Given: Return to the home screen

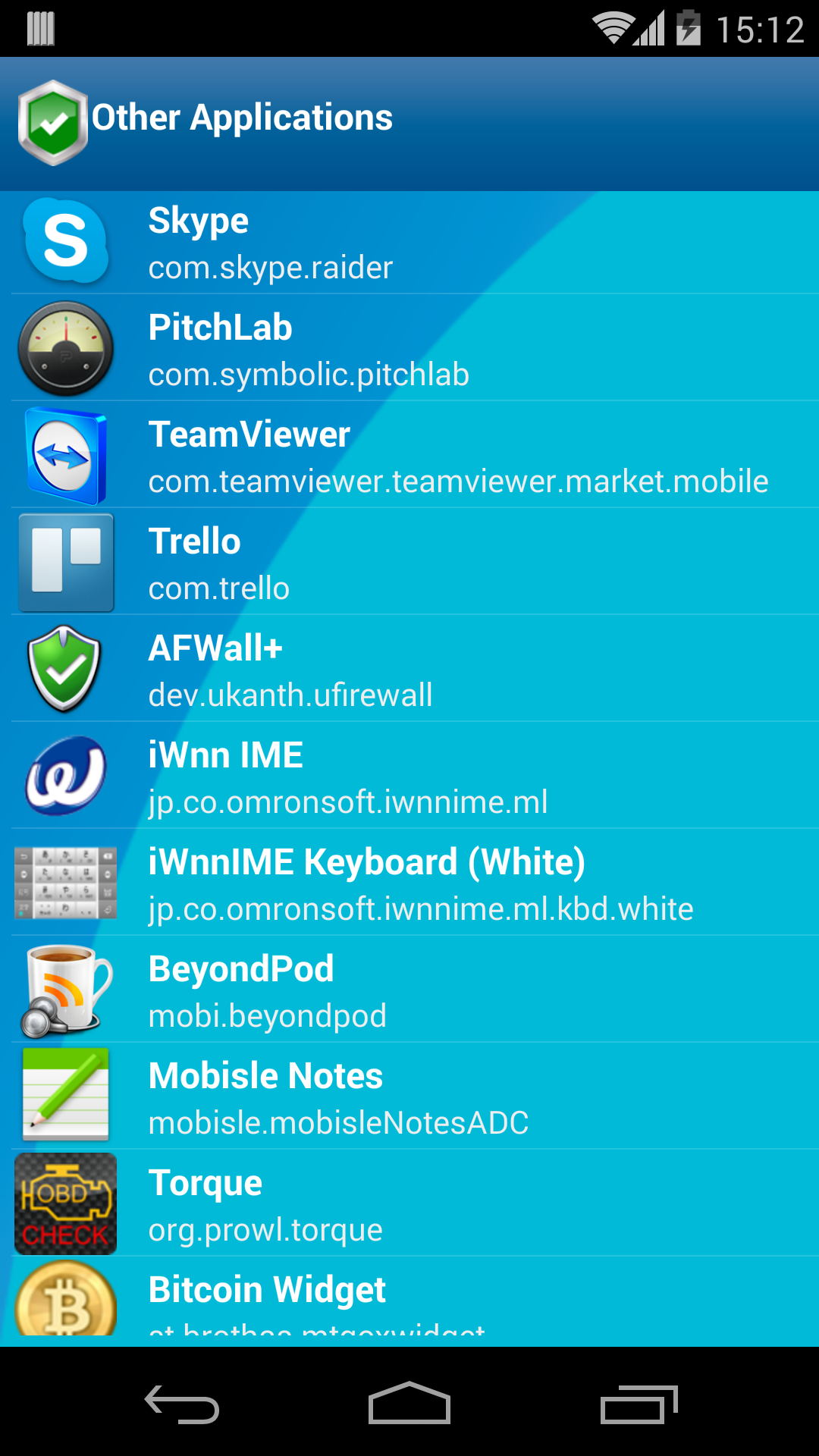Looking at the screenshot, I should click(409, 1404).
